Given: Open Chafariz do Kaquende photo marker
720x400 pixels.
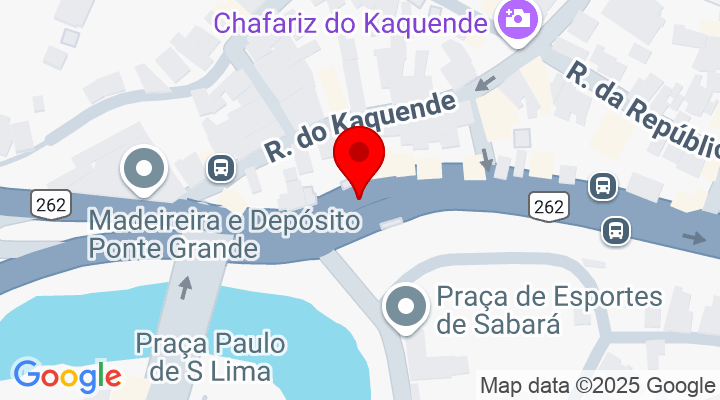Looking at the screenshot, I should coord(517,20).
